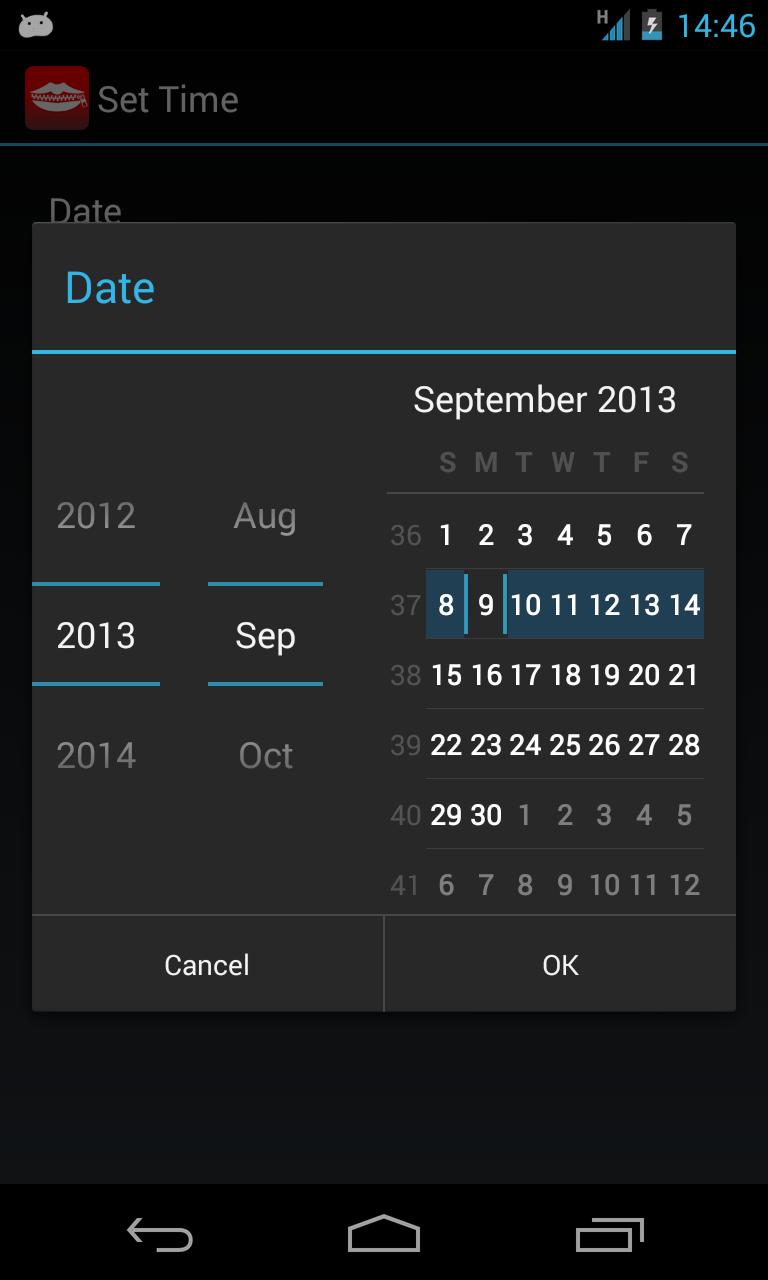Pick September 1 on the calendar

(x=446, y=535)
